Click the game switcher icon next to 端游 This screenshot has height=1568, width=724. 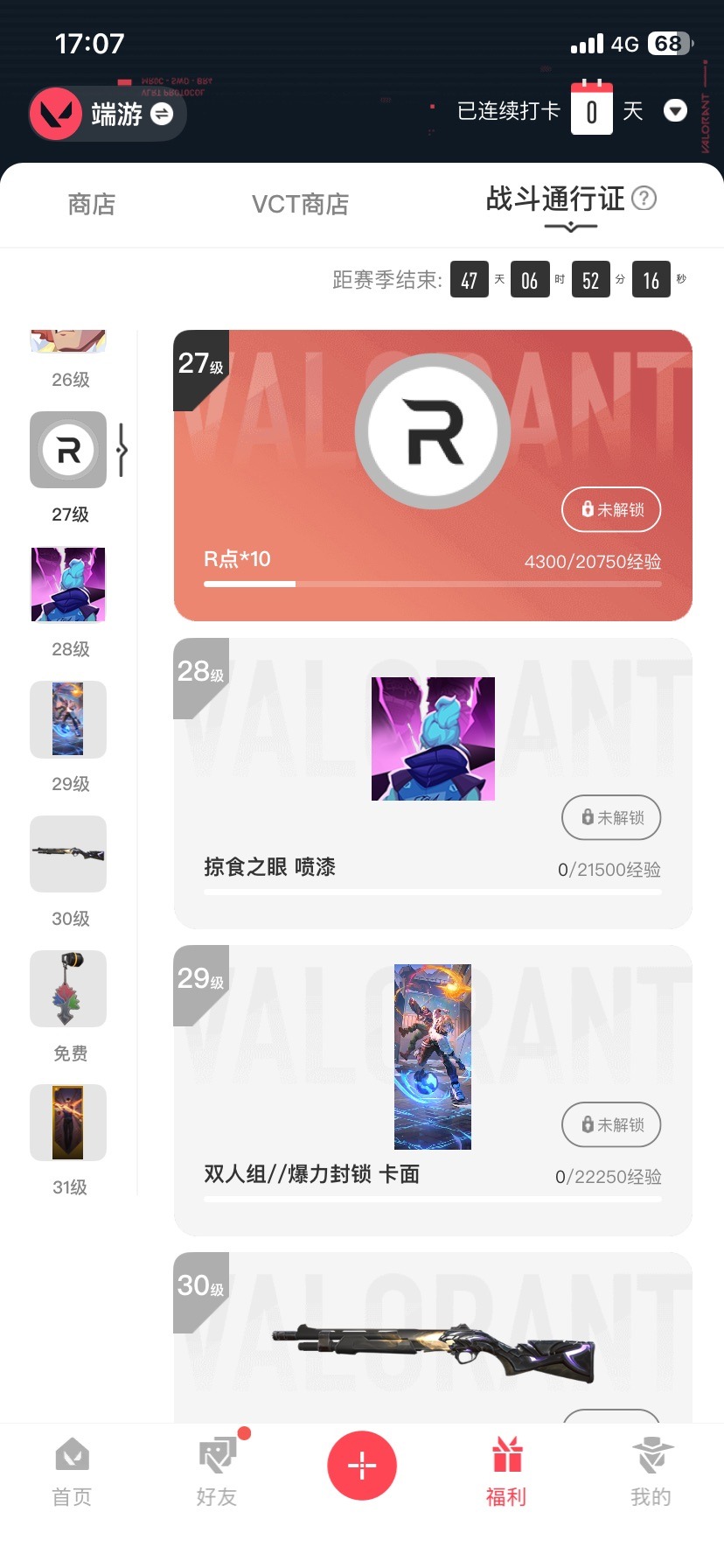158,114
